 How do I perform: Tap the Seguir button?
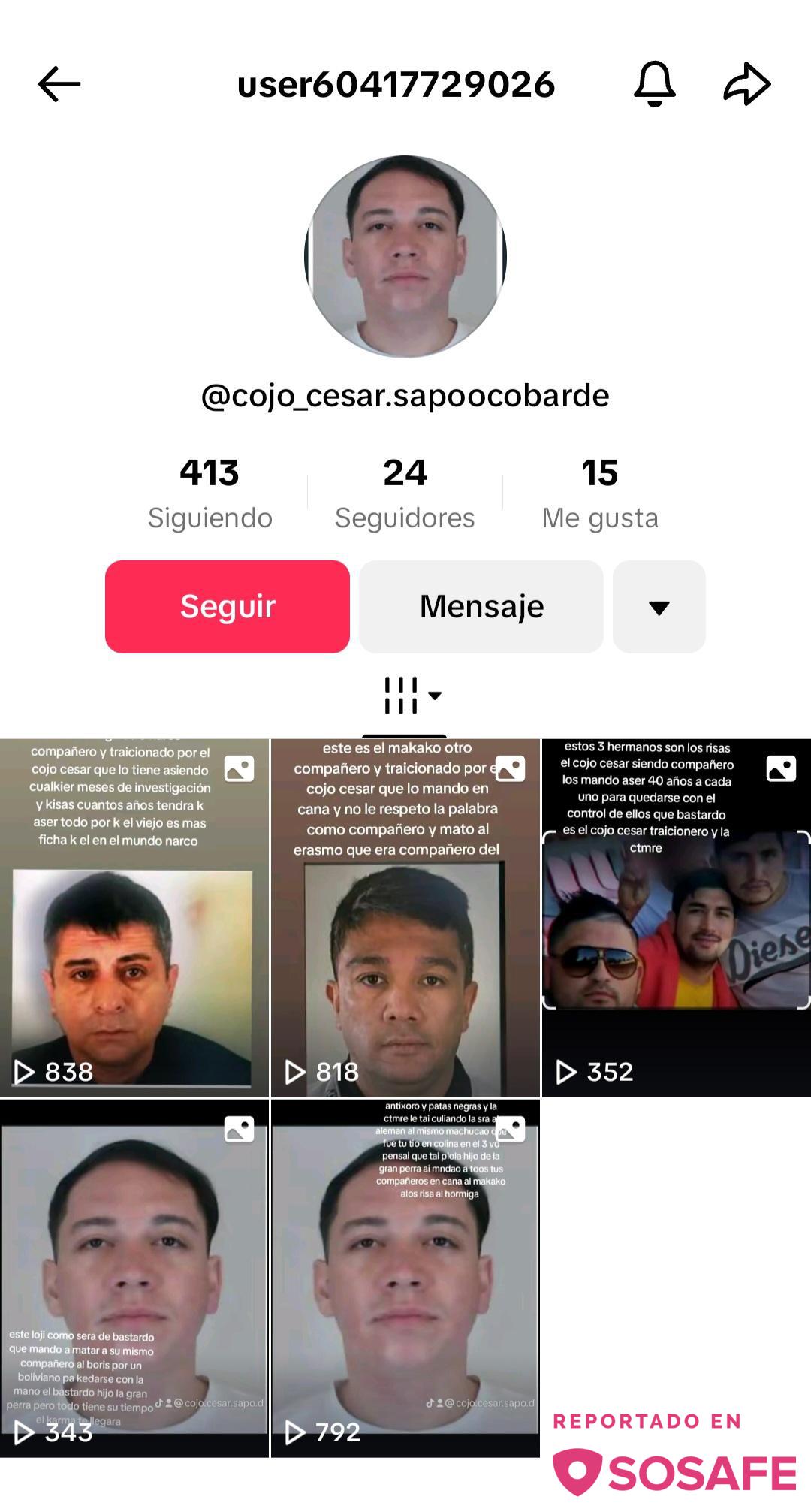click(228, 607)
